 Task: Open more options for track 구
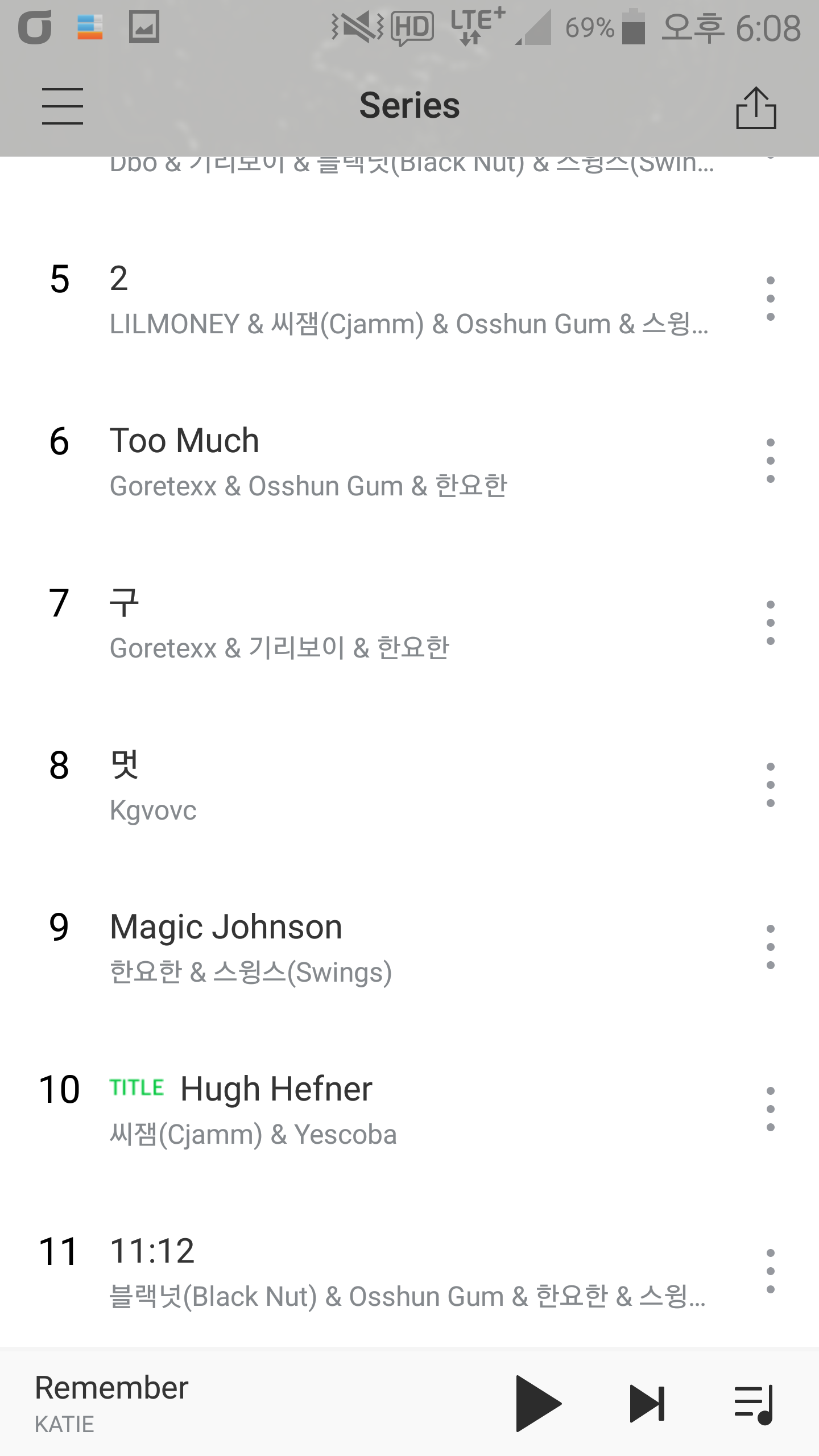pyautogui.click(x=770, y=623)
